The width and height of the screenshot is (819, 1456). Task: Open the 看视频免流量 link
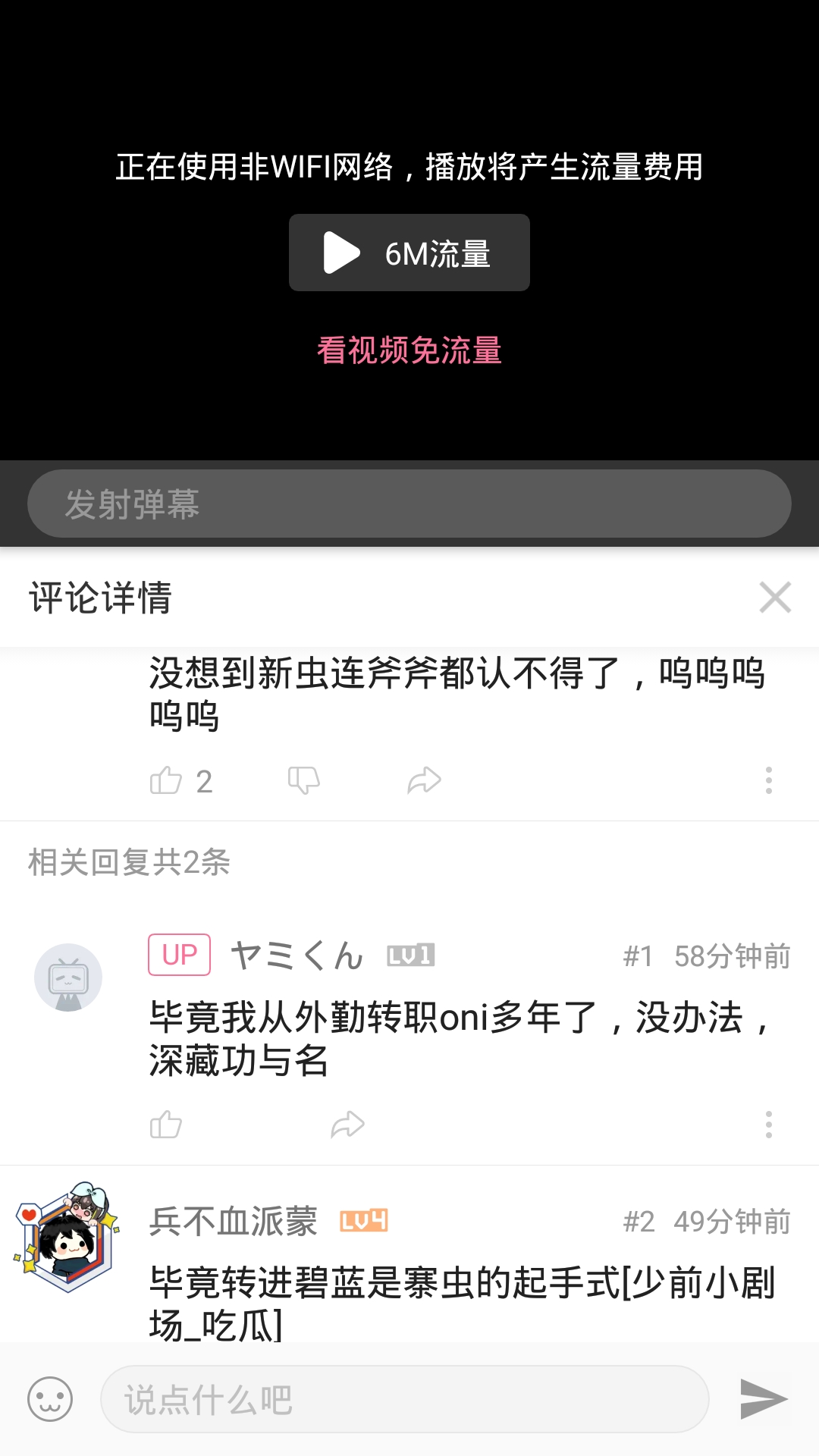pos(409,351)
